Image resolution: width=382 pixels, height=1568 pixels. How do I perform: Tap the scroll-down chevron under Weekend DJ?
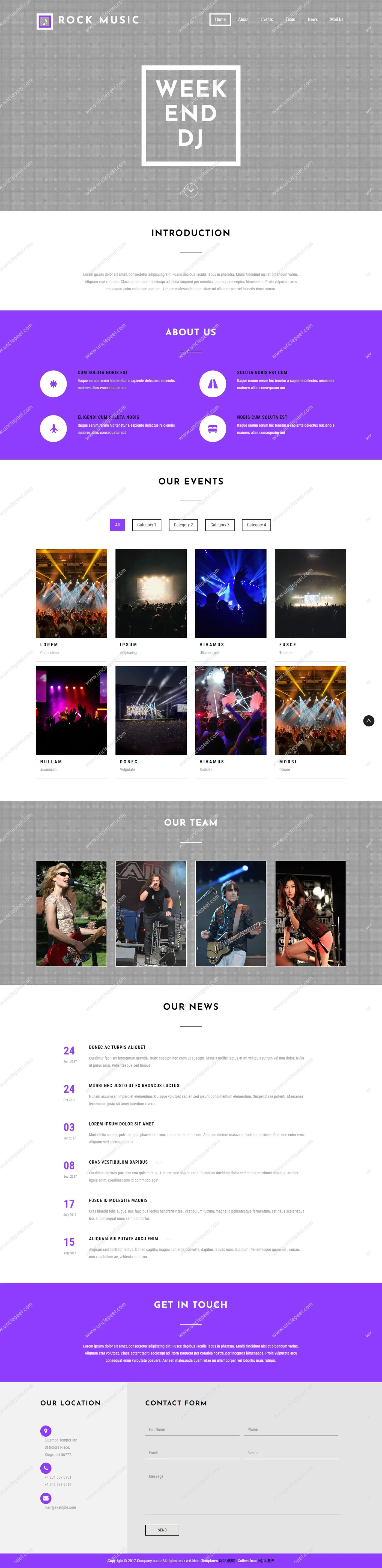(191, 190)
